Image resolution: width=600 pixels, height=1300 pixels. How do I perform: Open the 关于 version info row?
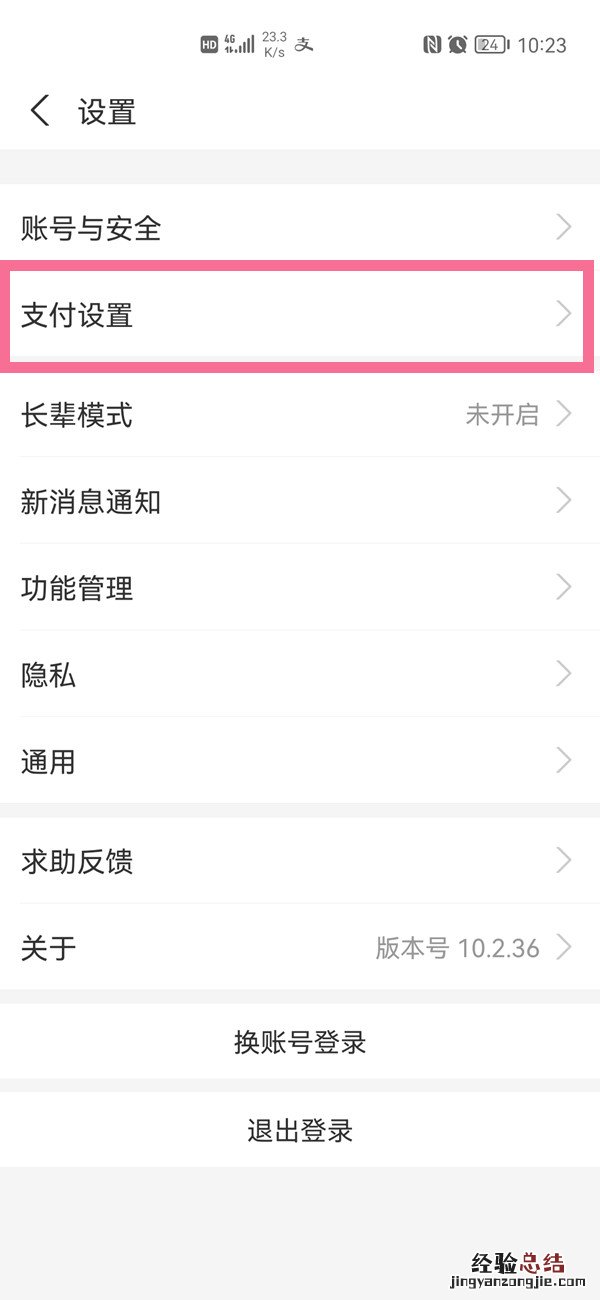[x=300, y=947]
